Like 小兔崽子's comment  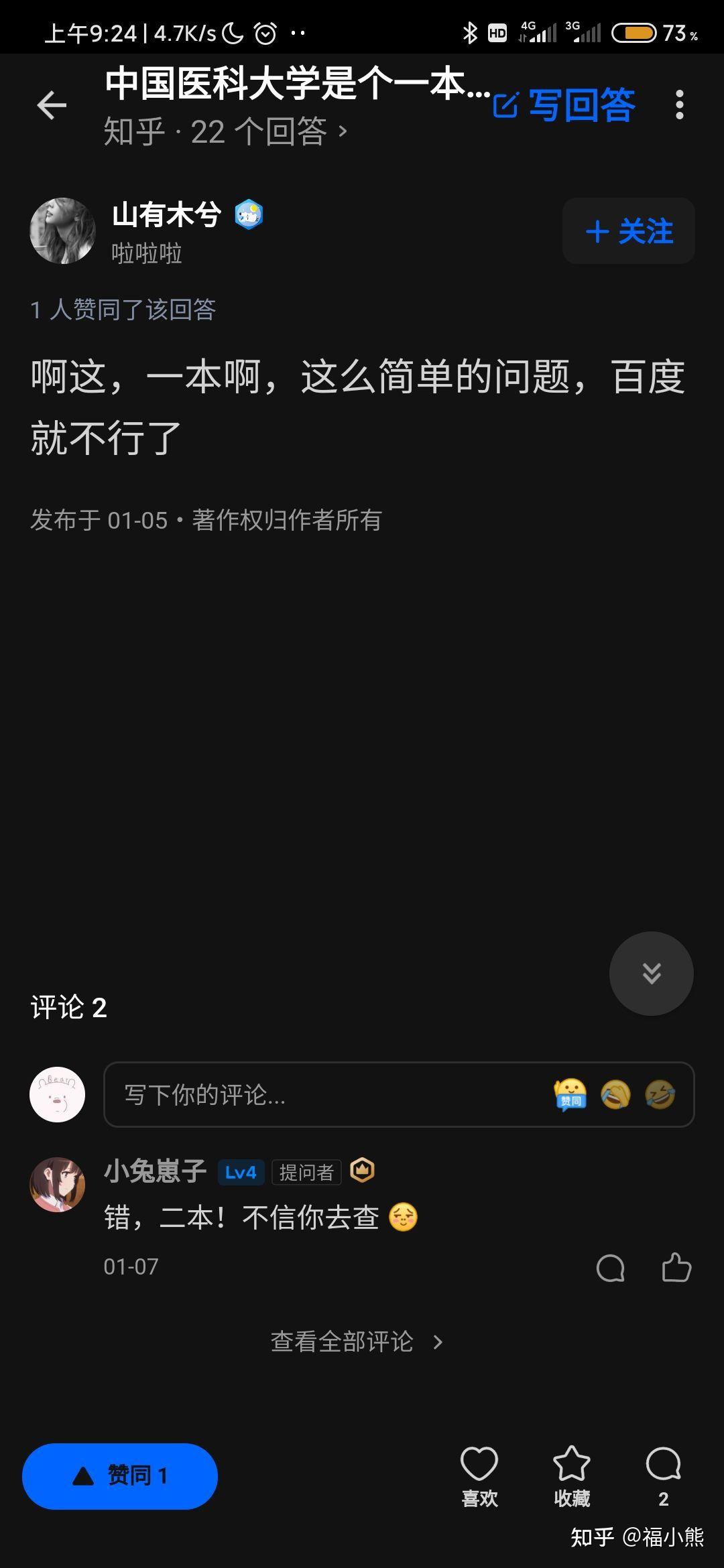click(x=676, y=1268)
